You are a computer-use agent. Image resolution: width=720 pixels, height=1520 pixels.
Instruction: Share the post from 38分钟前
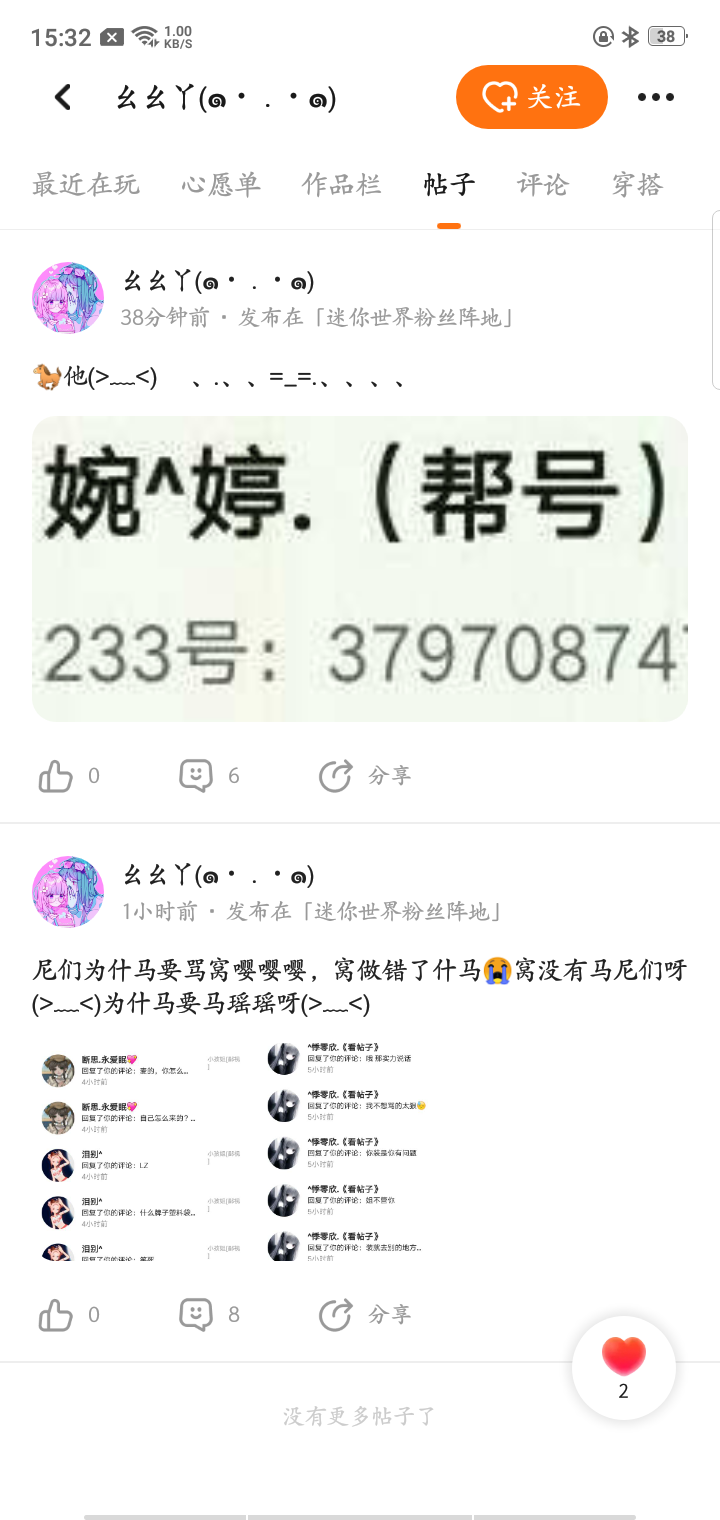[x=337, y=776]
